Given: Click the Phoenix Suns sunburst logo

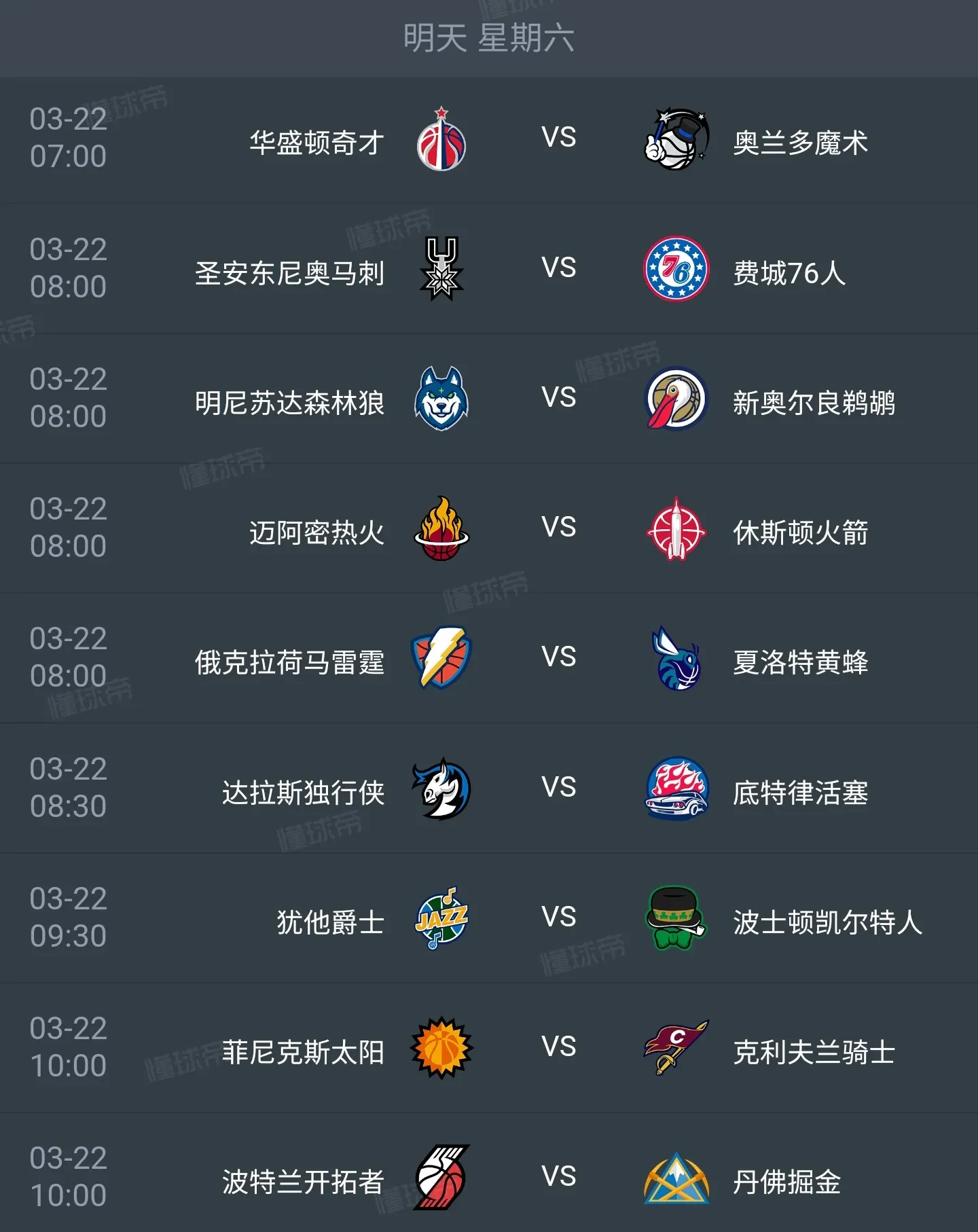Looking at the screenshot, I should 442,1048.
